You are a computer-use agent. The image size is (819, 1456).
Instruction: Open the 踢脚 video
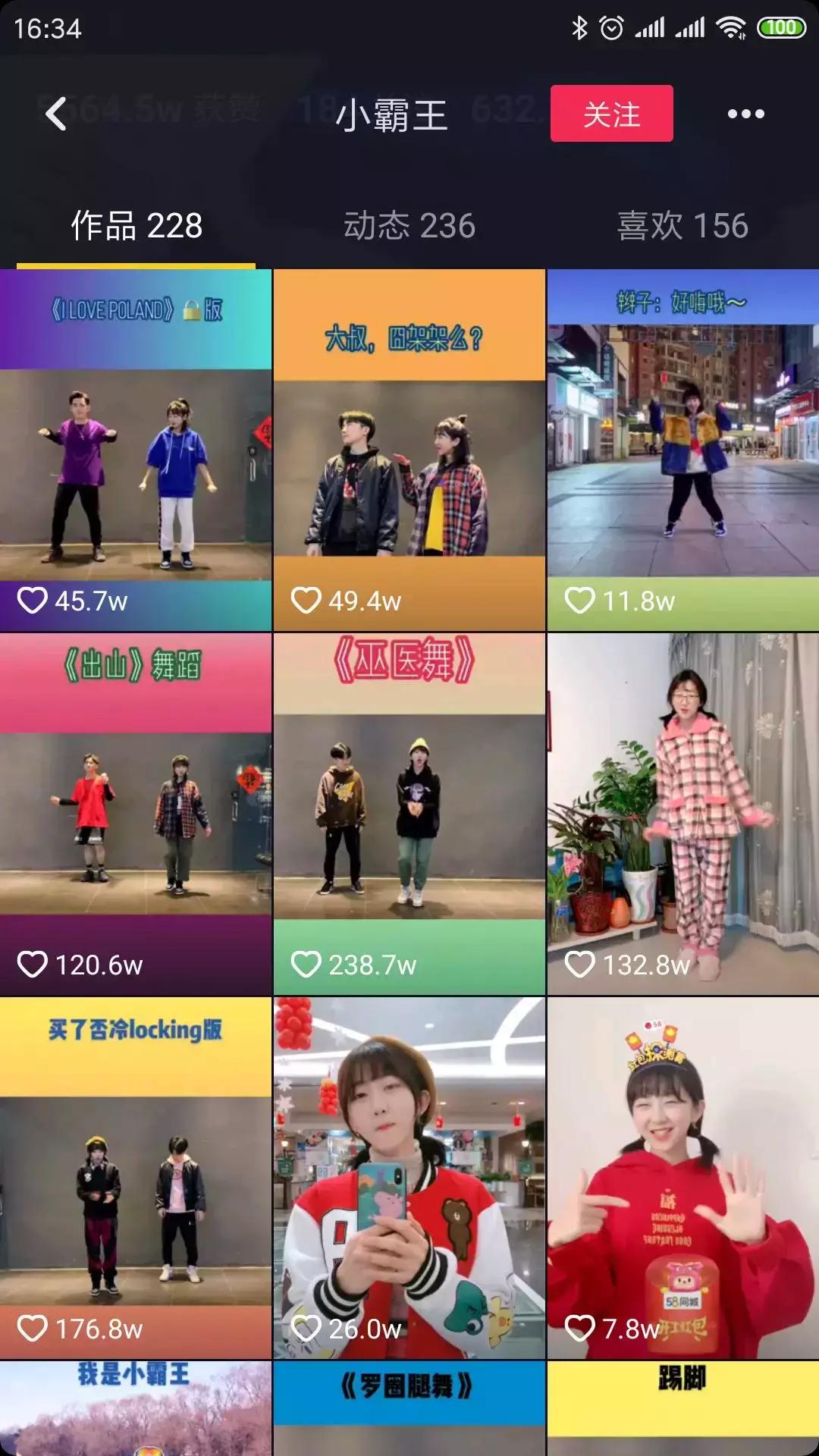pos(682,1410)
